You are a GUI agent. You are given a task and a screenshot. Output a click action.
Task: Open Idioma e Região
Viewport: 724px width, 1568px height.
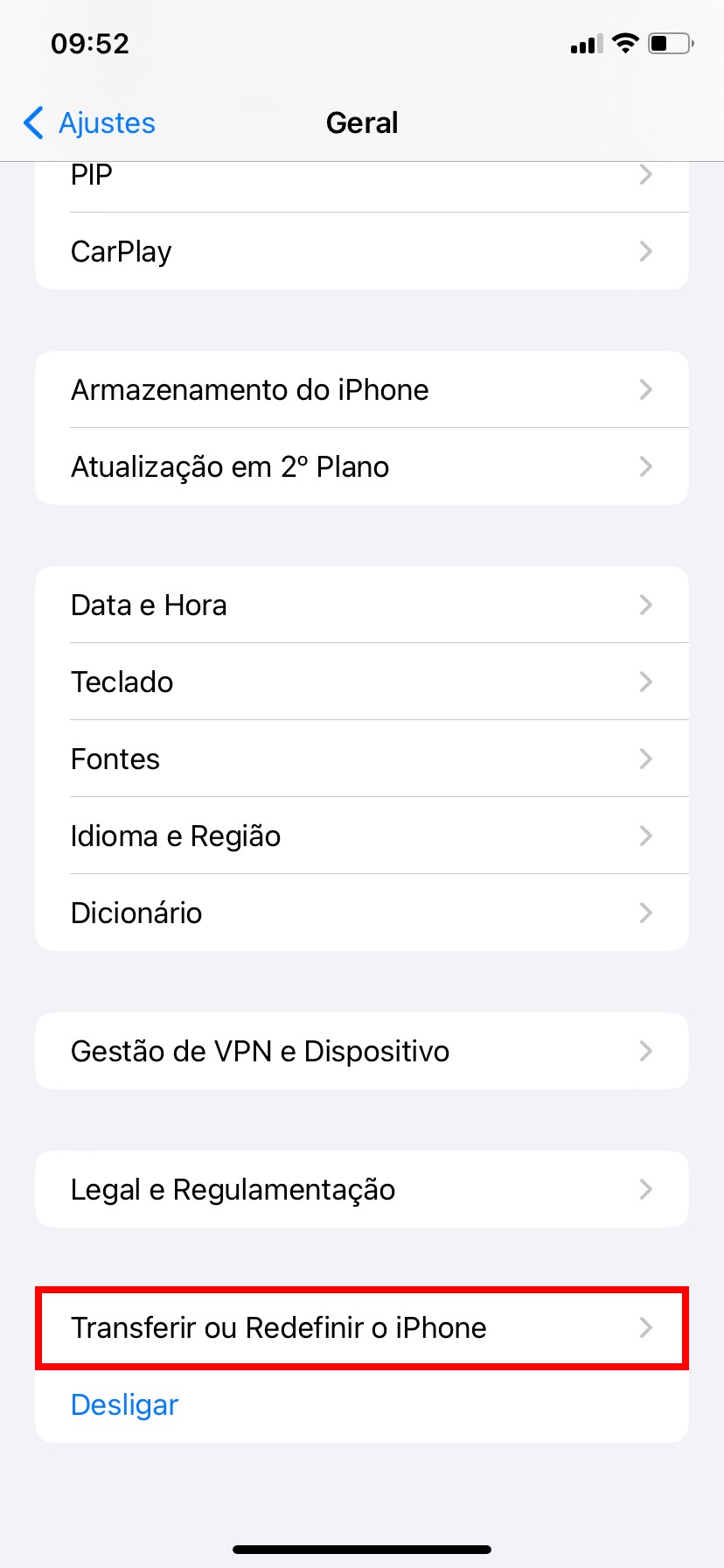click(x=361, y=836)
